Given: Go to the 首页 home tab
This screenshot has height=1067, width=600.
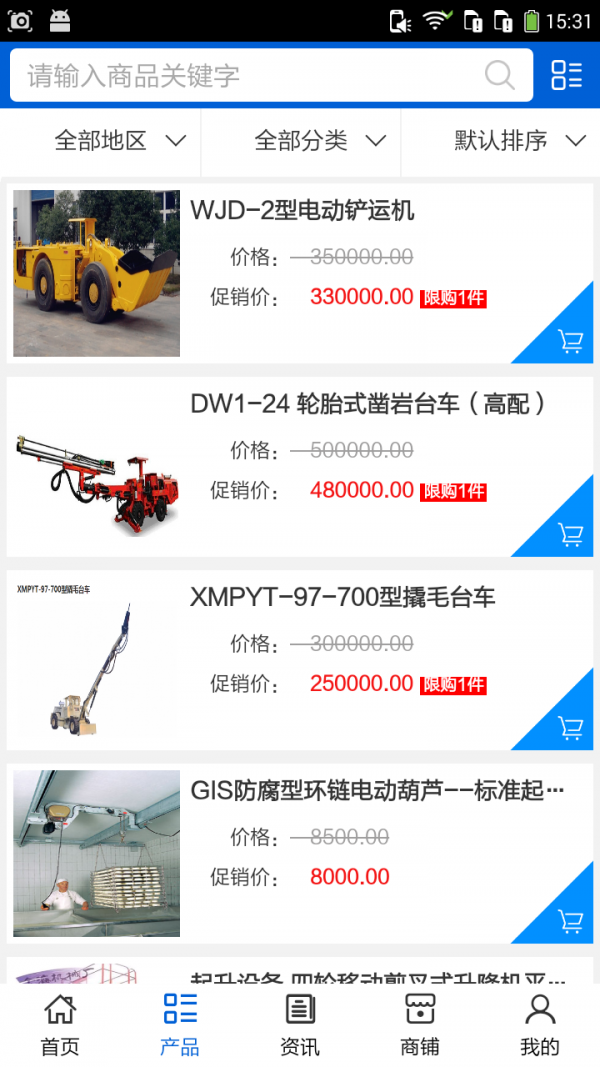Looking at the screenshot, I should (60, 1025).
